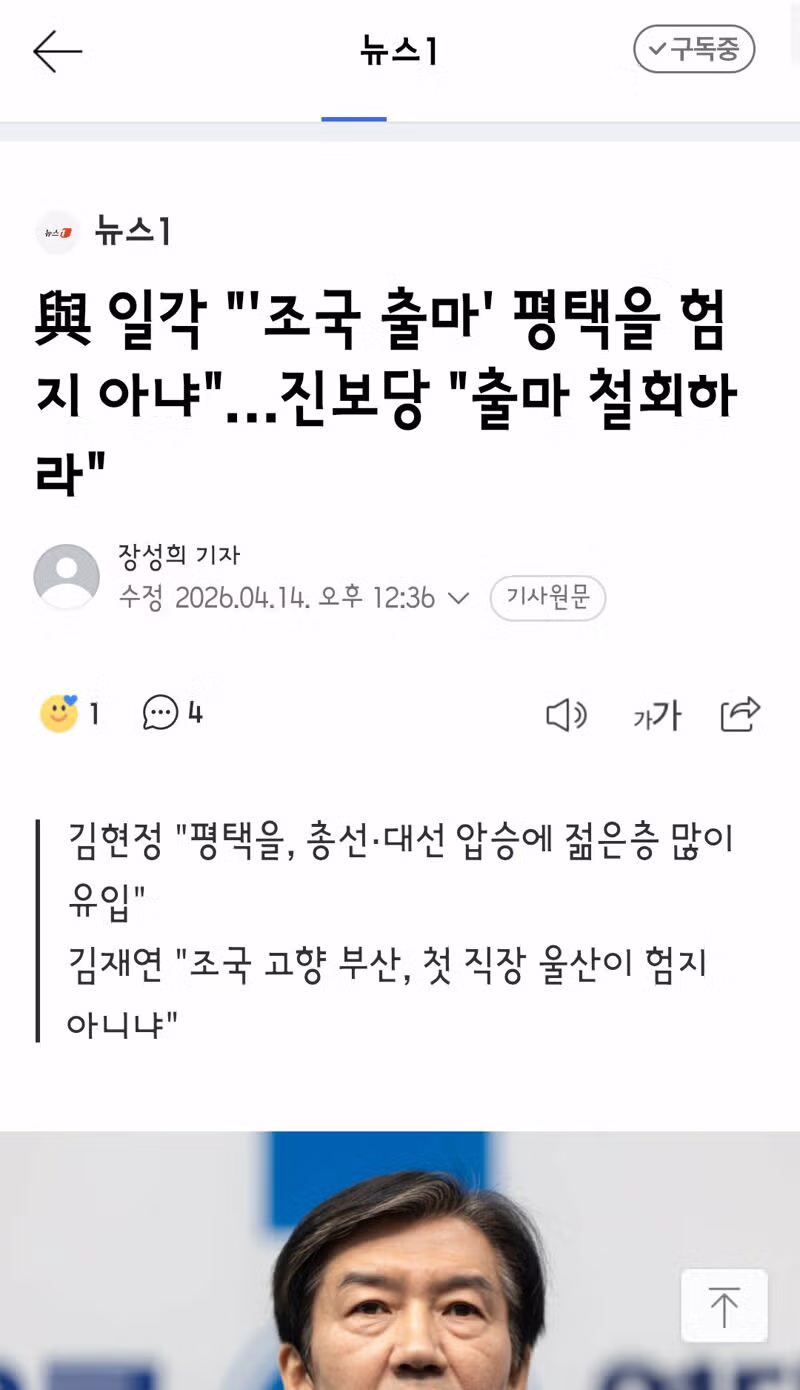
Task: Change the font size with 가가
Action: 656,715
